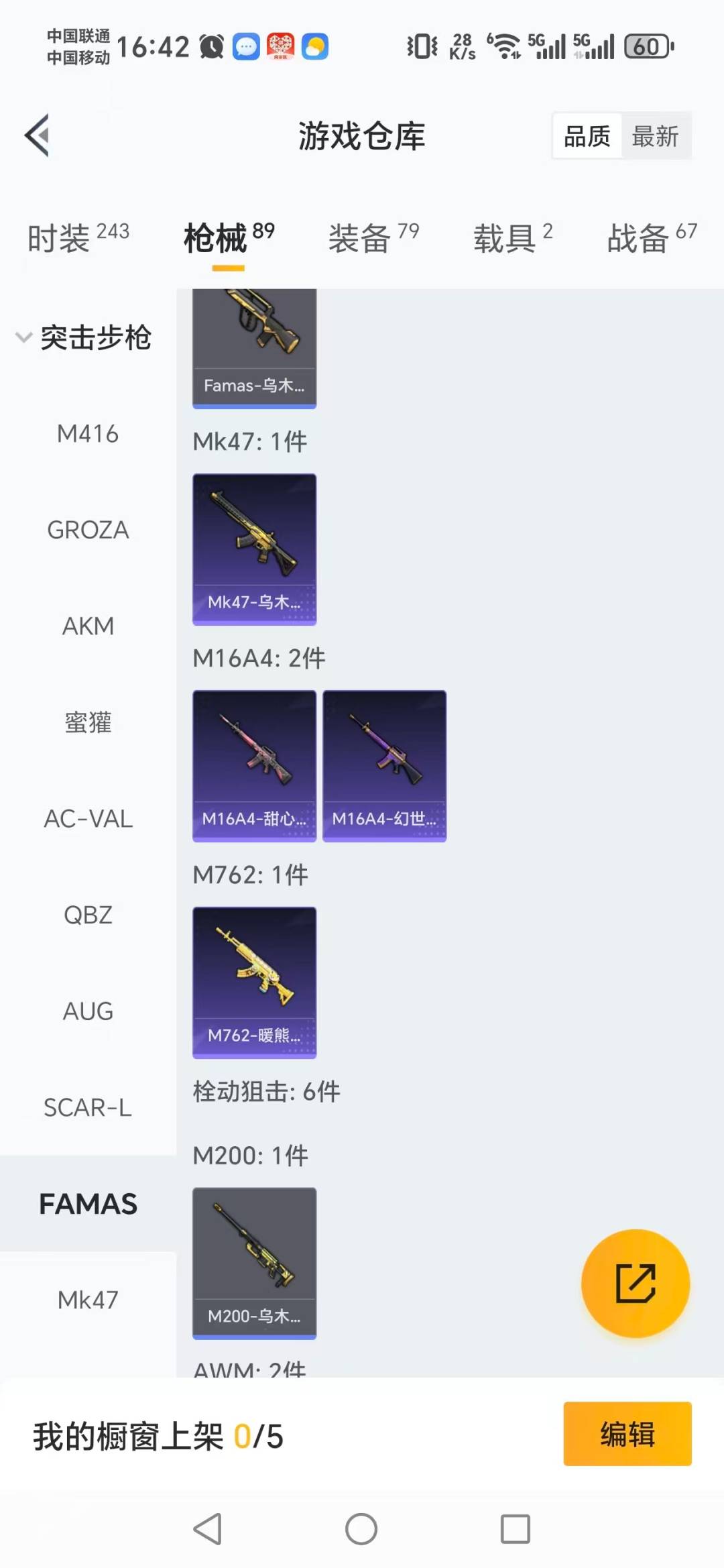Image resolution: width=724 pixels, height=1568 pixels.
Task: Select Mk47 from the left sidebar list
Action: tap(87, 1299)
